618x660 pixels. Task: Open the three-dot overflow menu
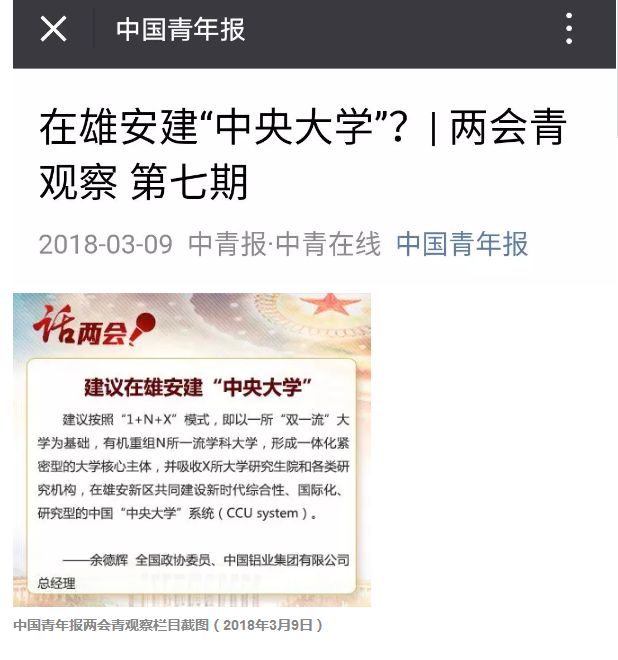pyautogui.click(x=569, y=29)
